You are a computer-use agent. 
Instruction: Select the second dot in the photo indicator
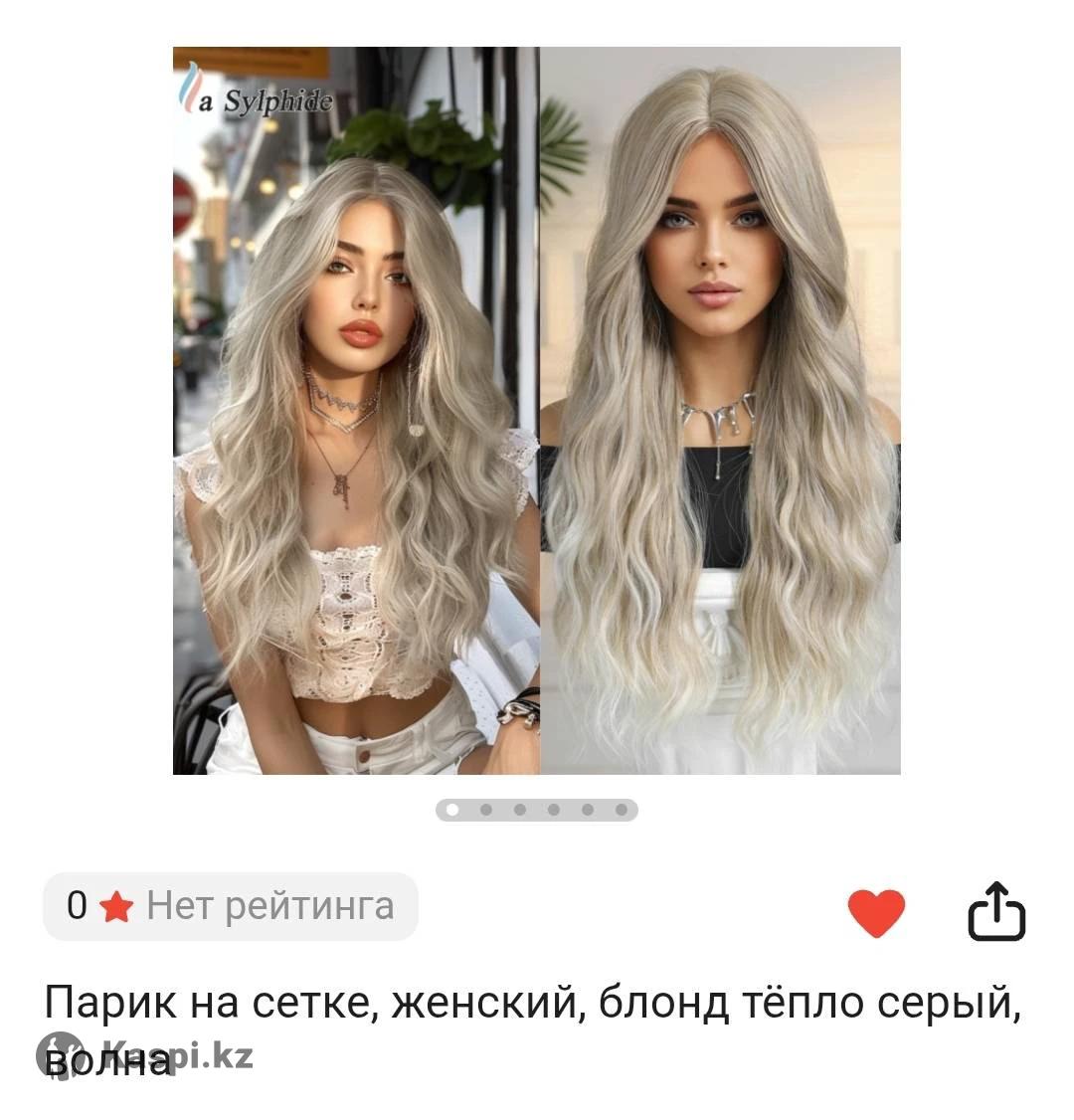coord(486,810)
